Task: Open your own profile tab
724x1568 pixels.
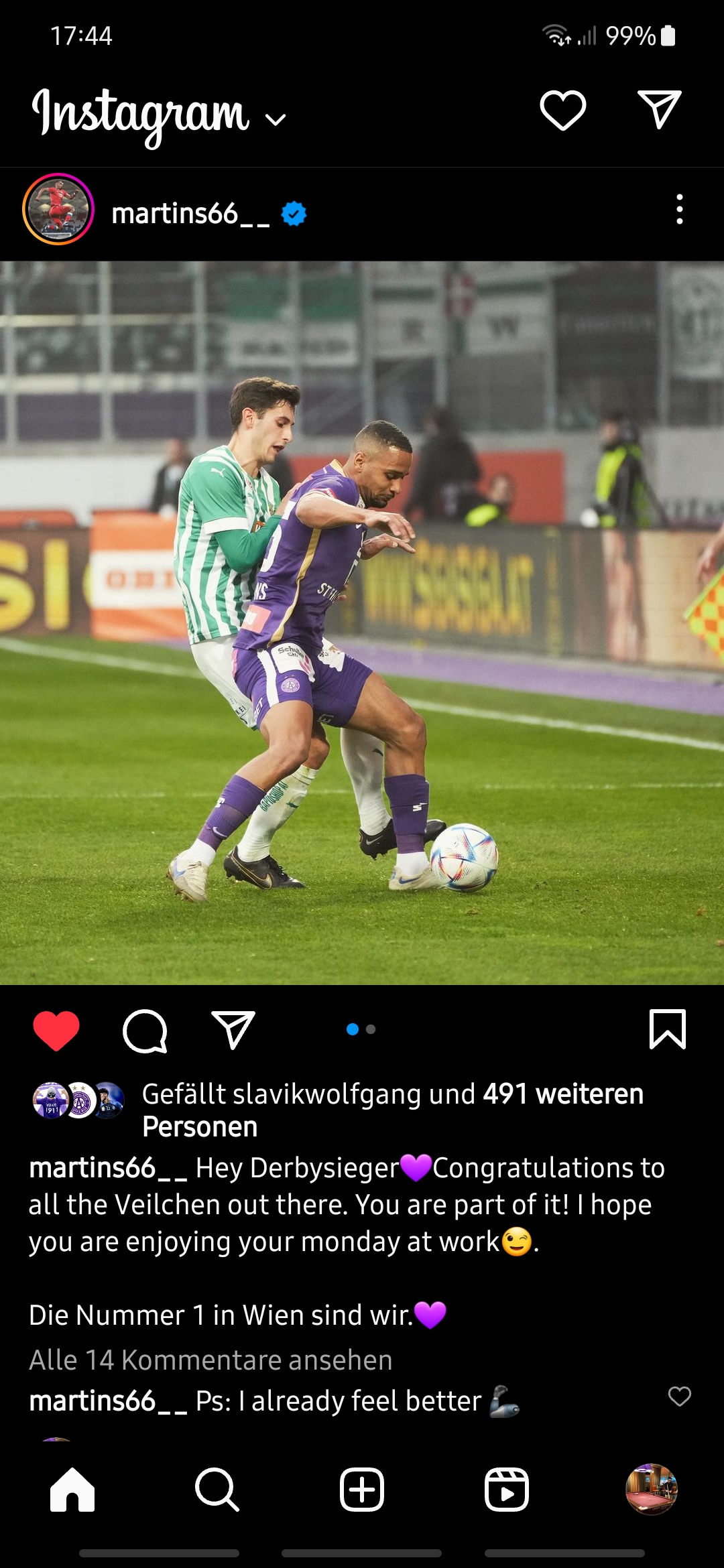Action: pos(652,1489)
